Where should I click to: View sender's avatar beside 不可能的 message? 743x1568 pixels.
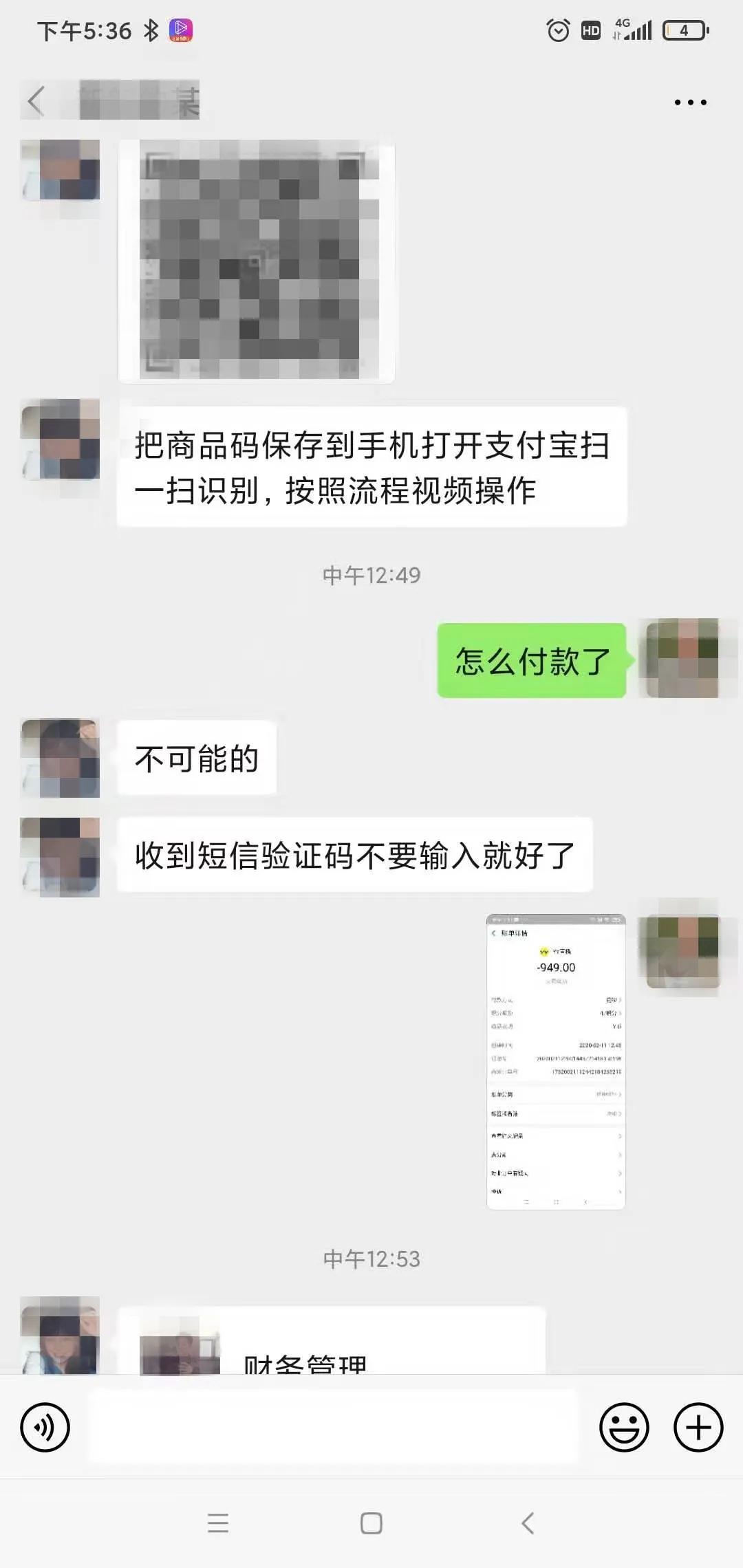tap(61, 758)
